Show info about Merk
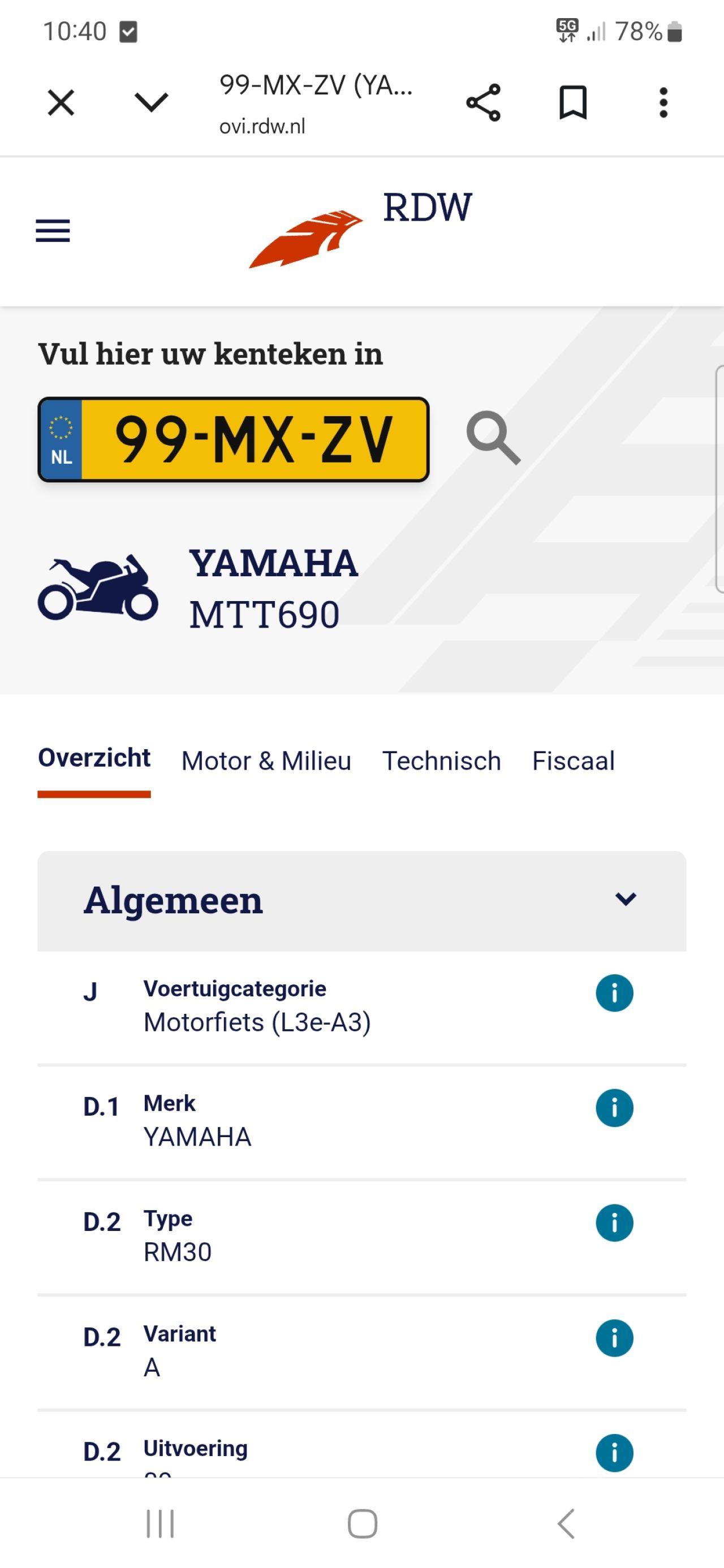724x1568 pixels. tap(614, 1108)
